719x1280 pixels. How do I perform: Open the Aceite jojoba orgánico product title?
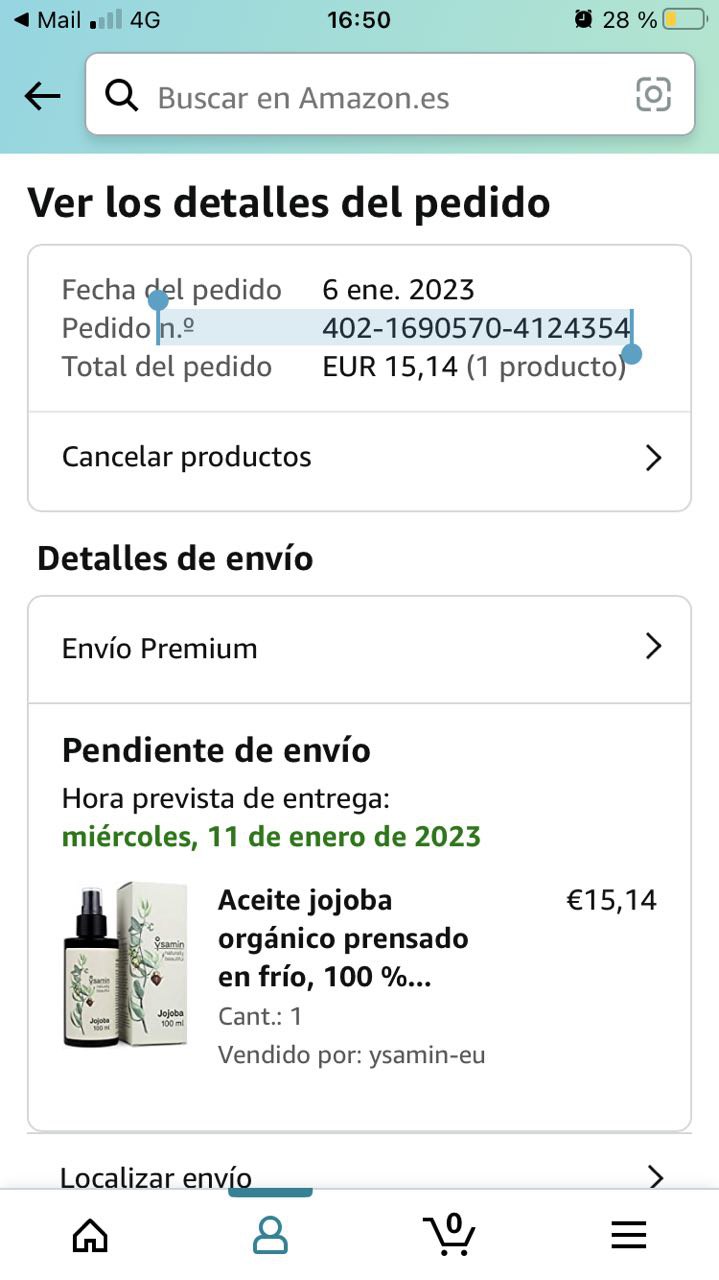coord(343,939)
